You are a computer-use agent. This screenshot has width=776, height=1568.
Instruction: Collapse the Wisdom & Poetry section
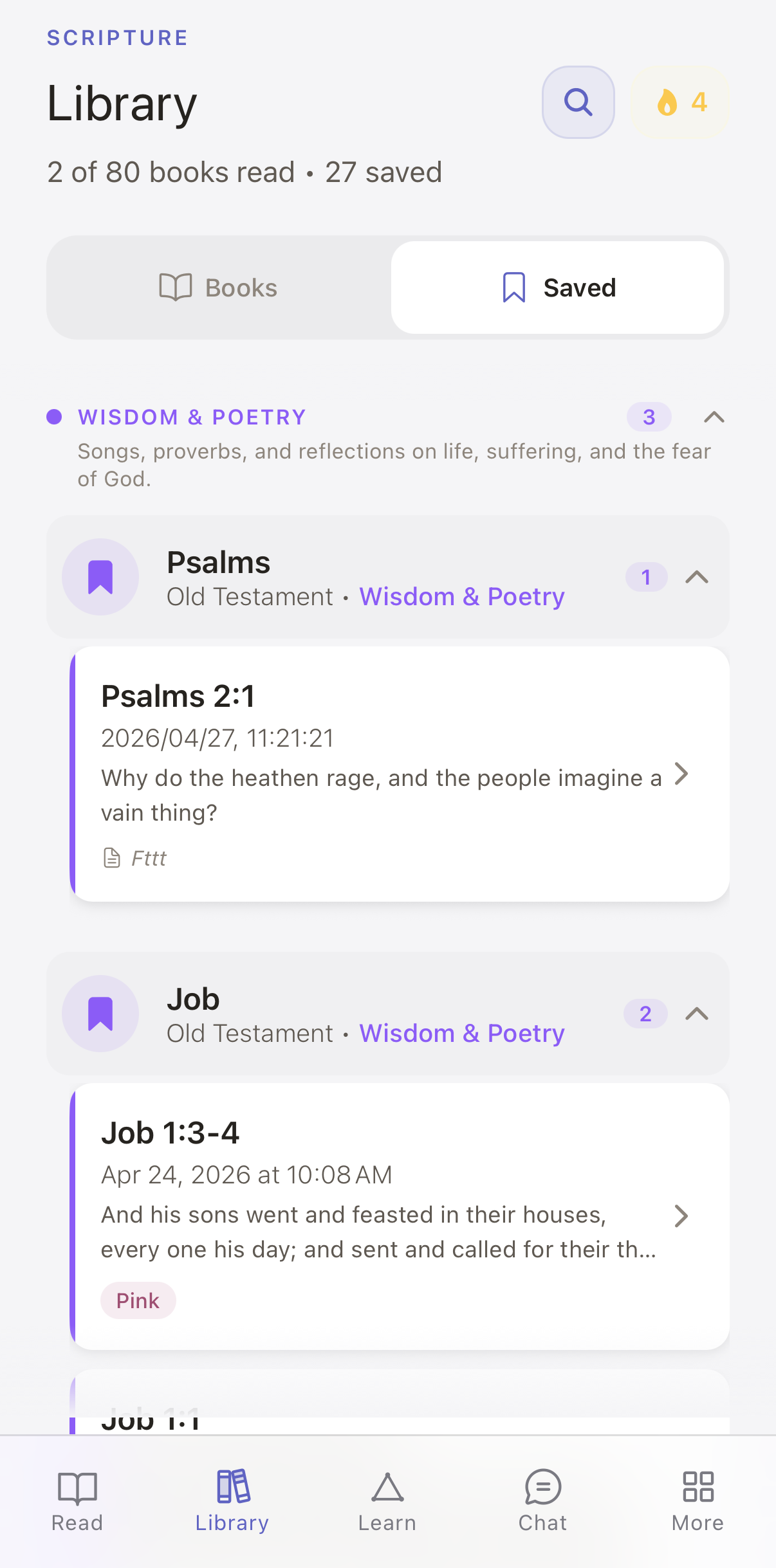(x=714, y=417)
